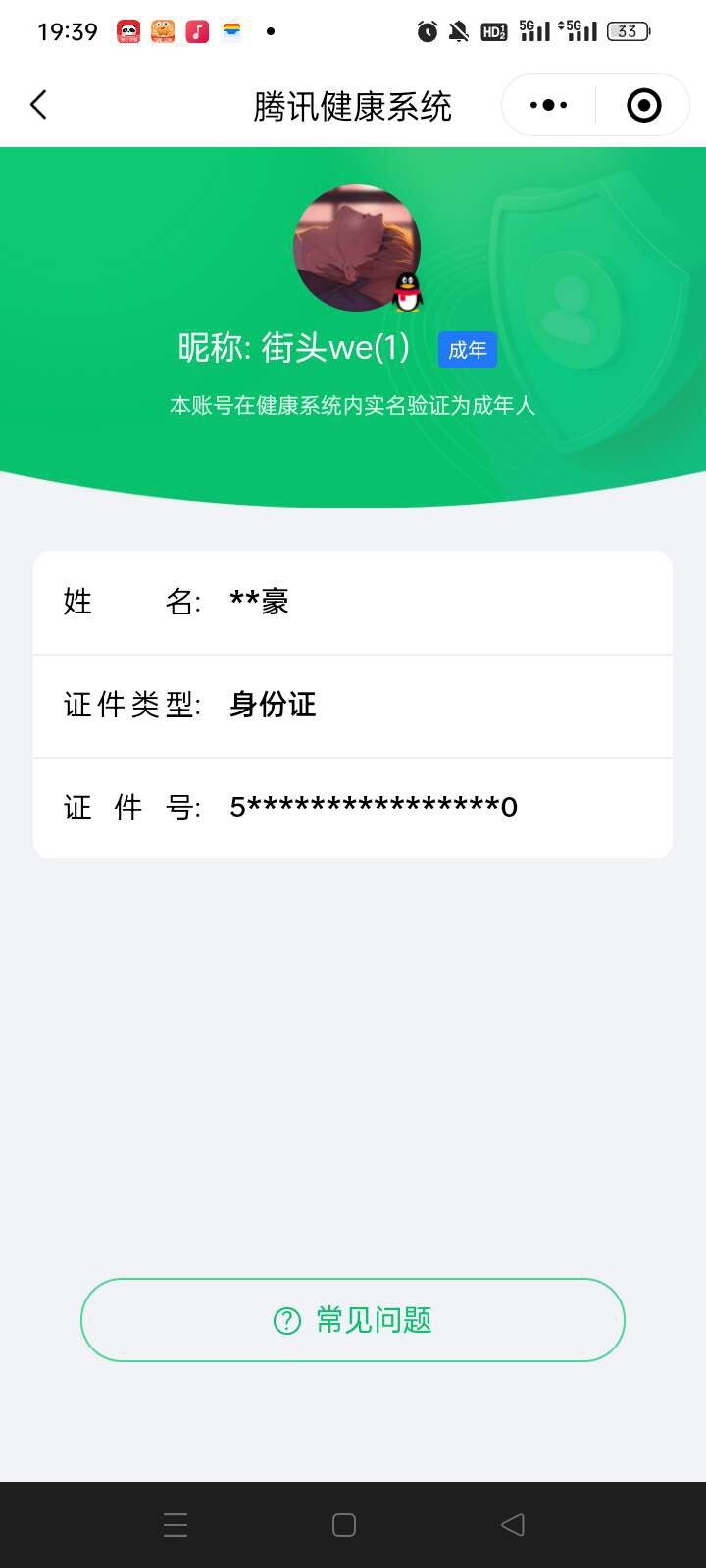
Task: Tap the muted notifications bell icon
Action: tap(458, 30)
